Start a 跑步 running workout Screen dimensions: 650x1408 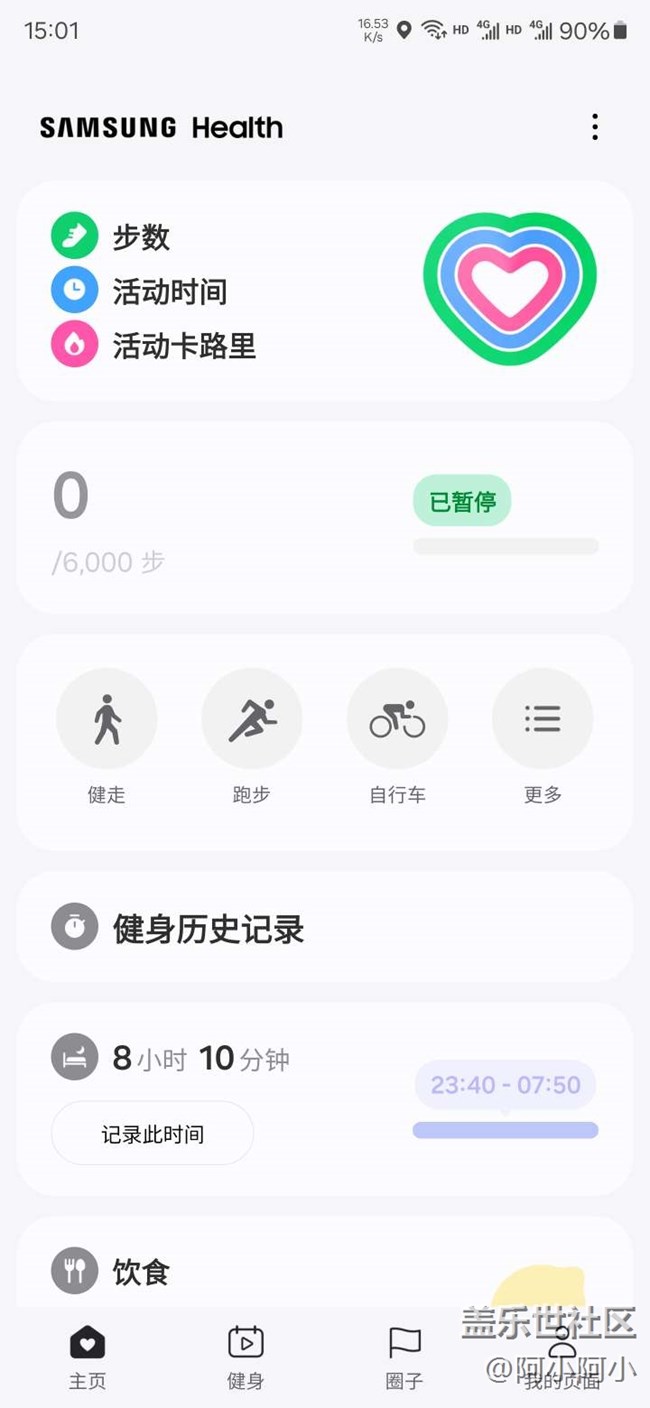point(252,719)
